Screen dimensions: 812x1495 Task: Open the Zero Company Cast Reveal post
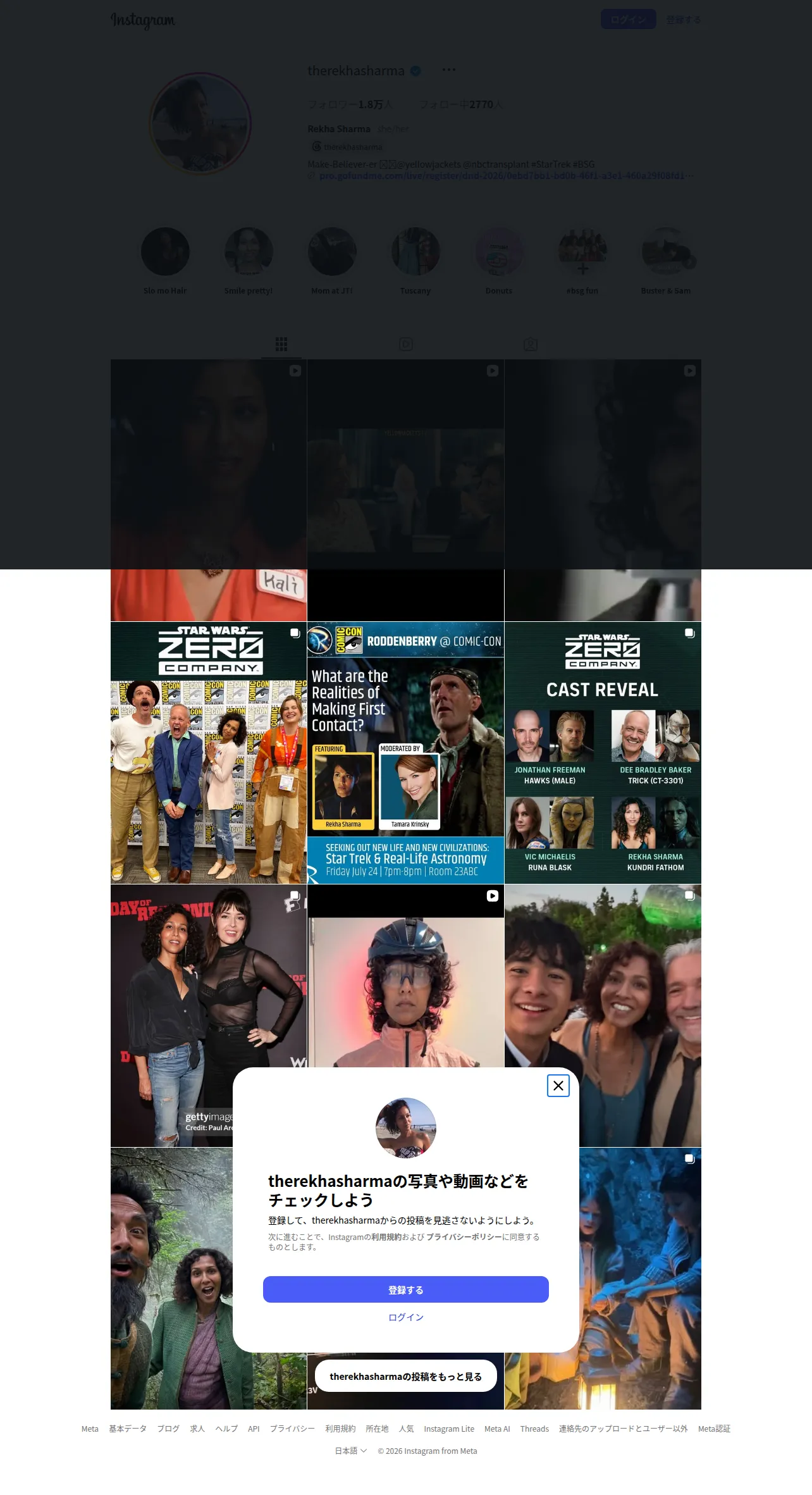click(x=603, y=752)
